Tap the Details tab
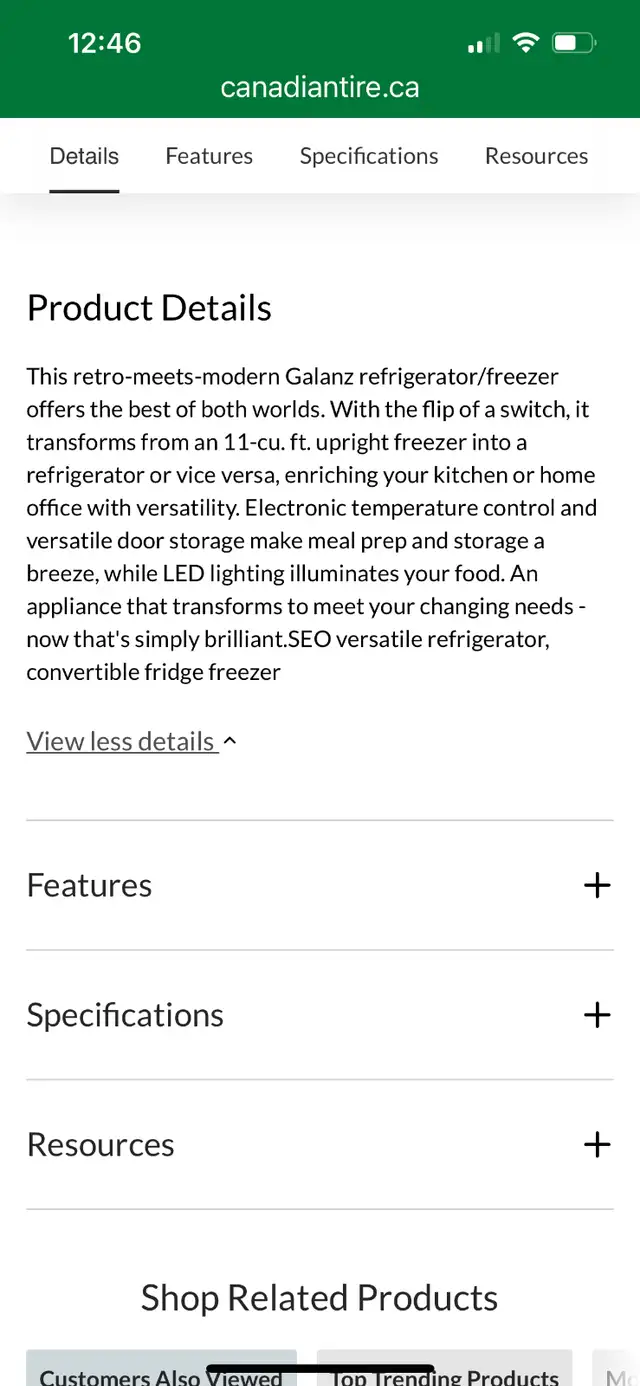 [x=84, y=156]
